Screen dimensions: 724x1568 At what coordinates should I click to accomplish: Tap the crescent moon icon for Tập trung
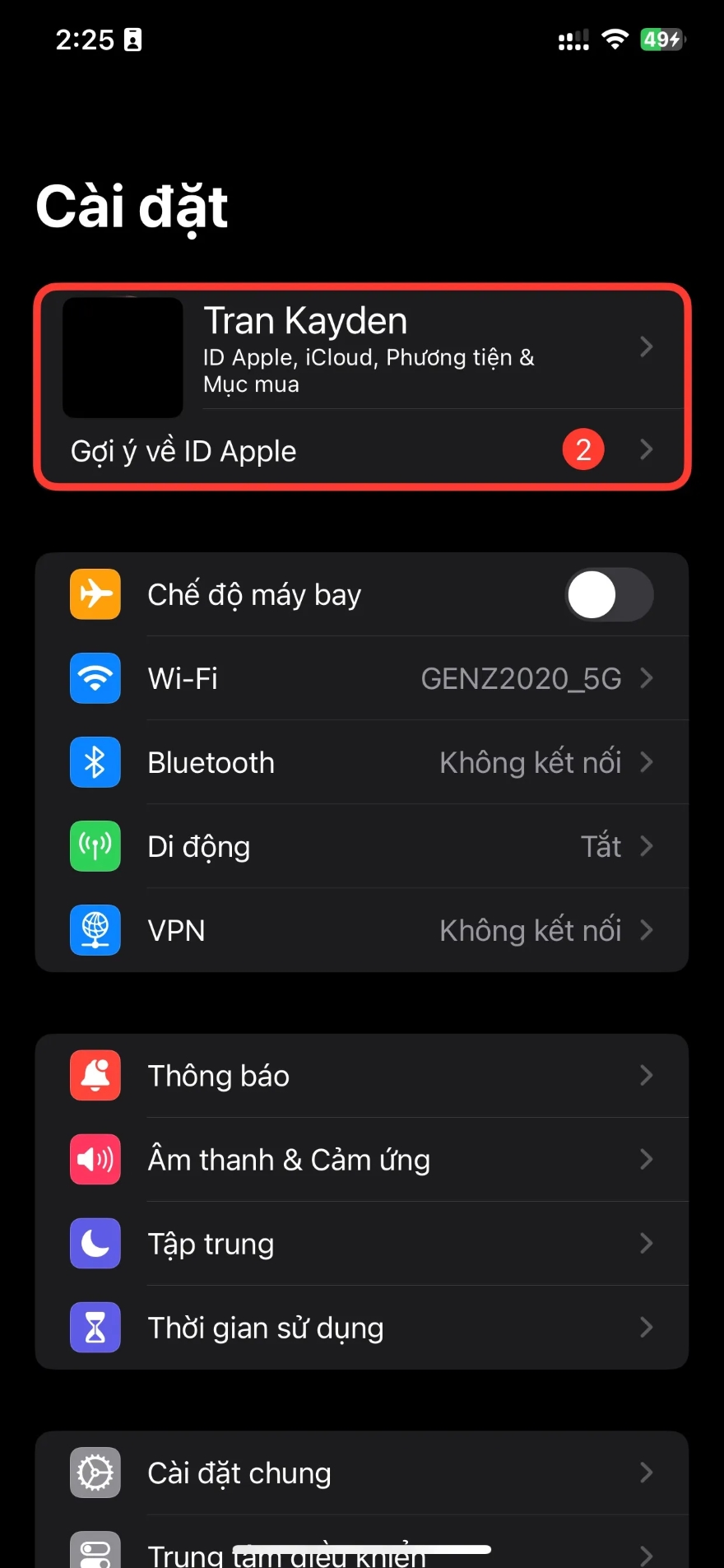pos(95,1244)
